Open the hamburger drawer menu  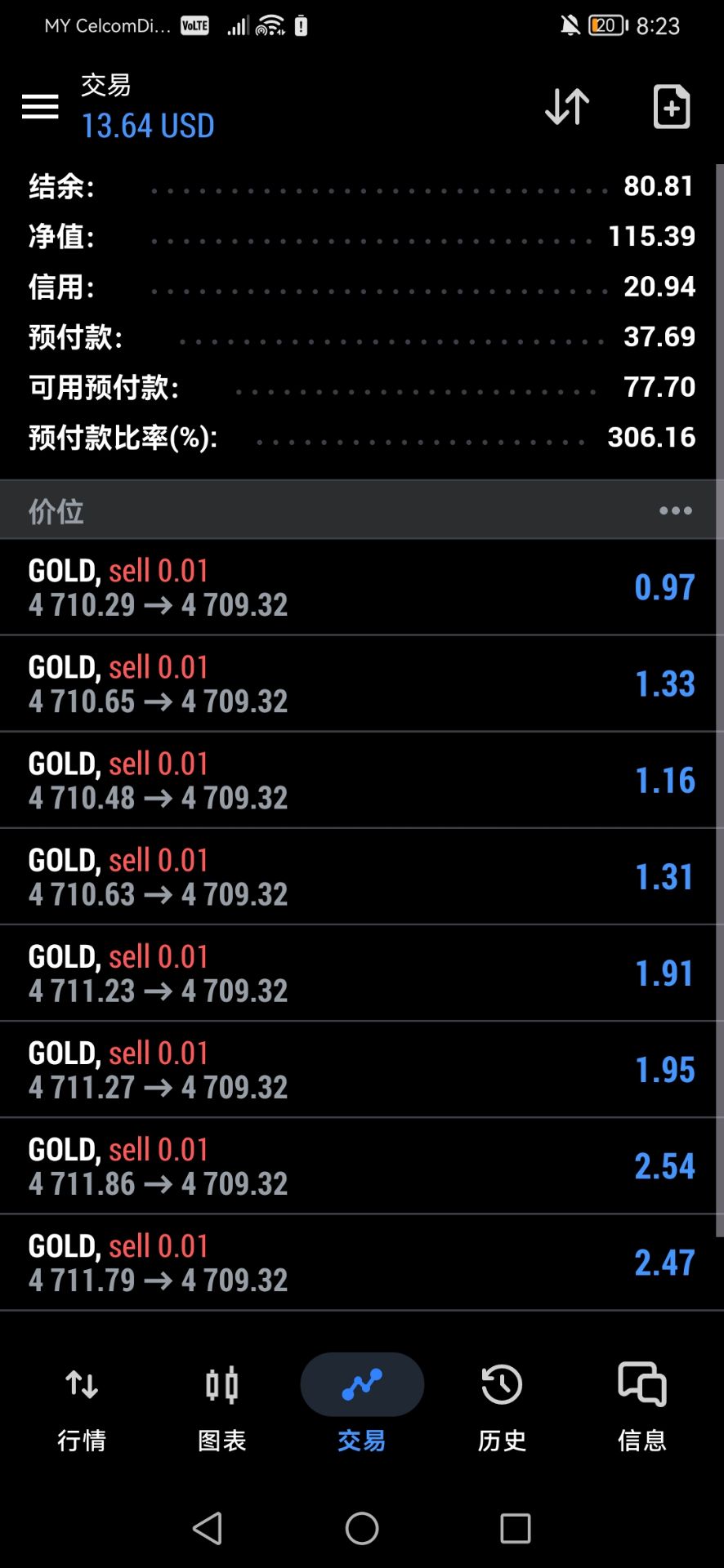(x=40, y=106)
